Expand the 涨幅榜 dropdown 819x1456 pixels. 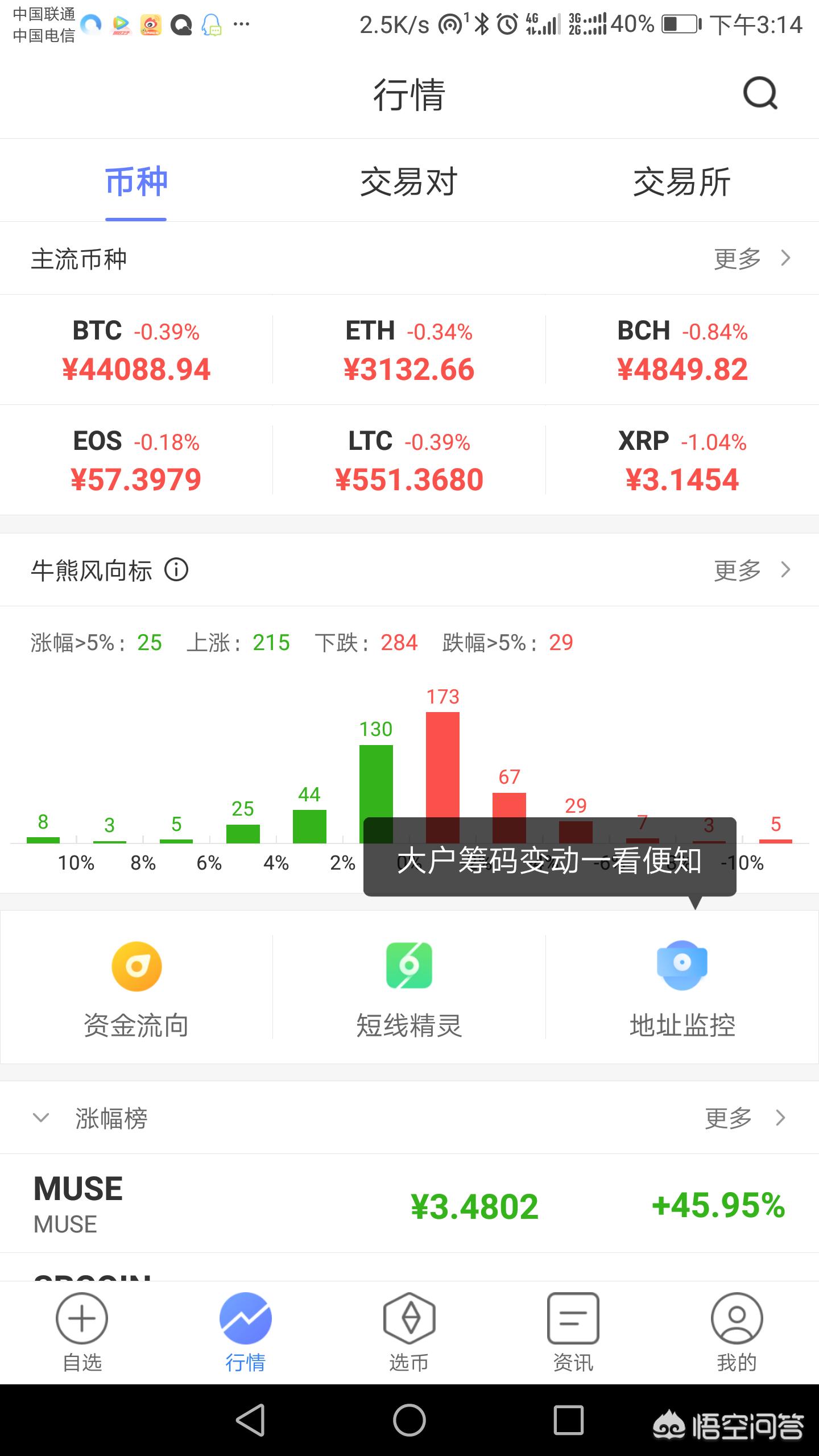pyautogui.click(x=41, y=1118)
